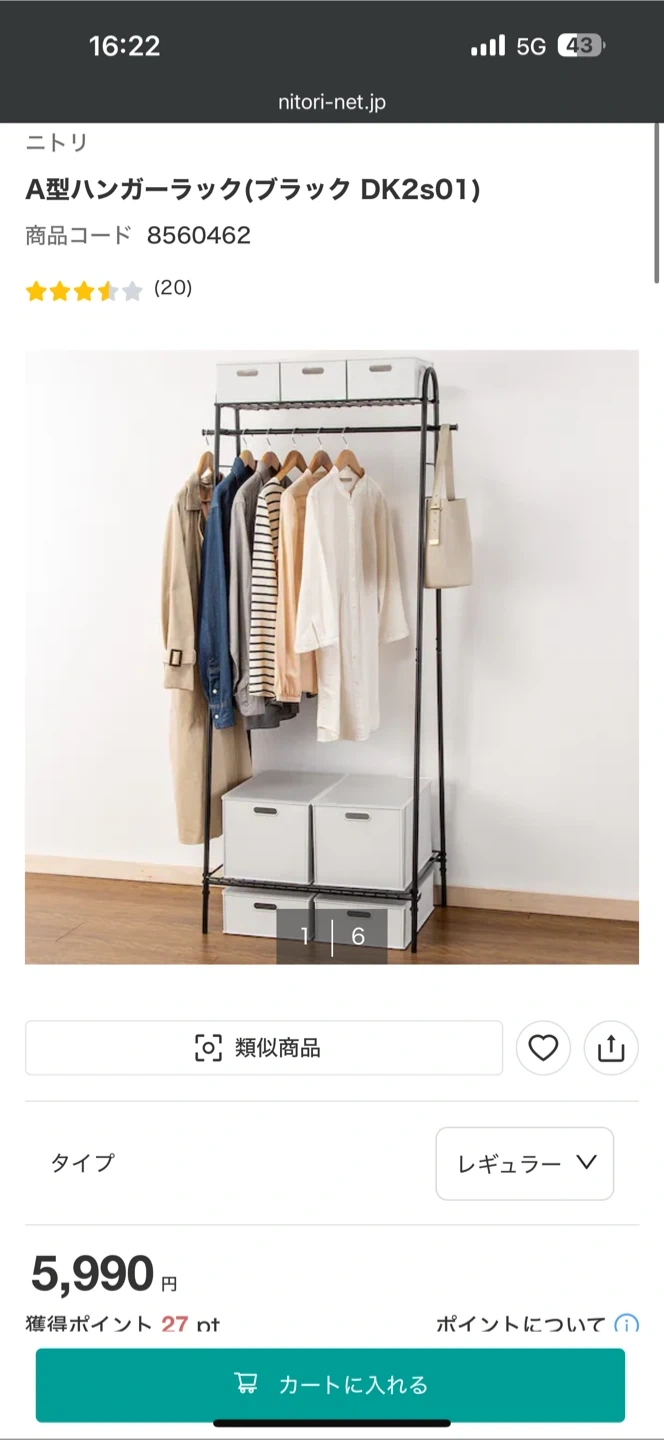Image resolution: width=664 pixels, height=1440 pixels.
Task: Open the 類似商品 similar items search
Action: tap(264, 1048)
